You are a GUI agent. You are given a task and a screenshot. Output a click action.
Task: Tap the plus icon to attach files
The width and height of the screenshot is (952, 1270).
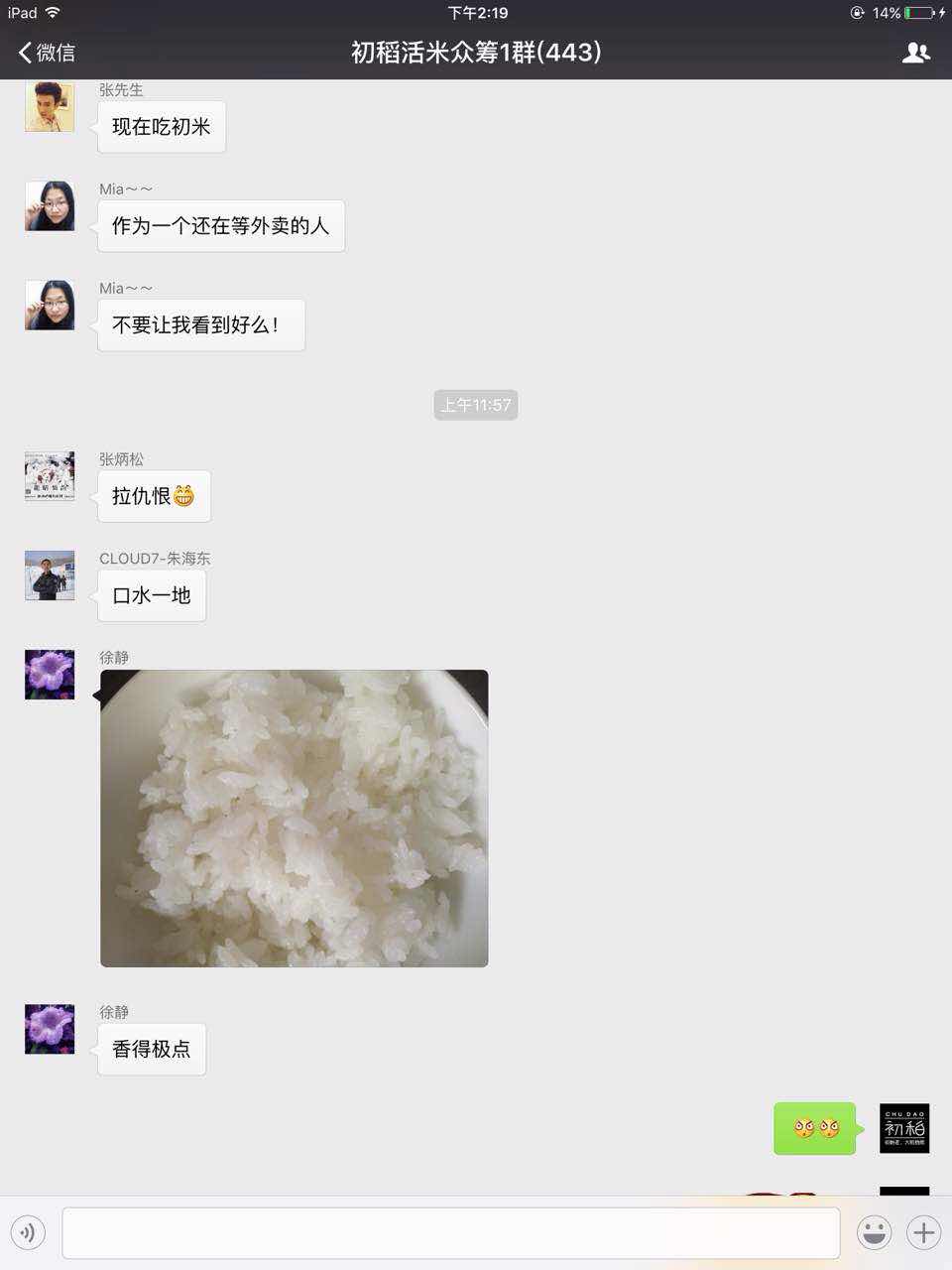click(922, 1232)
